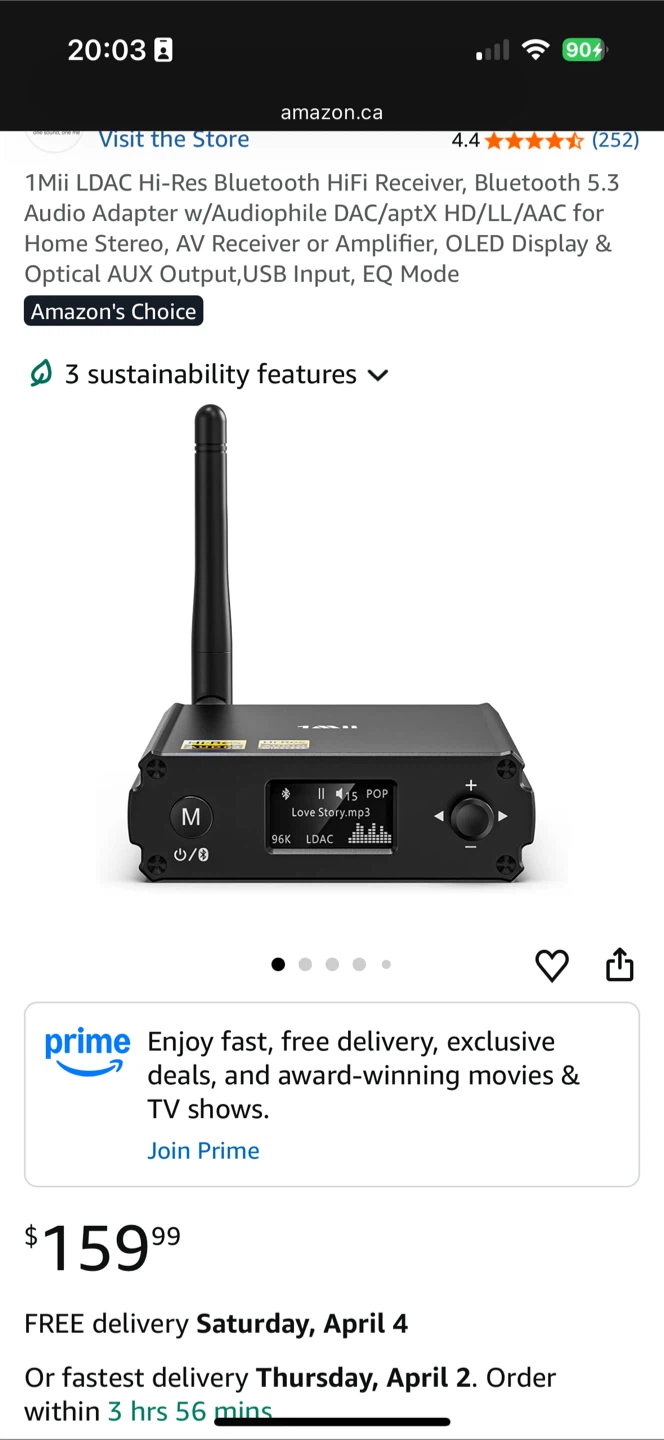Add product to wish list heart
664x1440 pixels.
[x=551, y=965]
